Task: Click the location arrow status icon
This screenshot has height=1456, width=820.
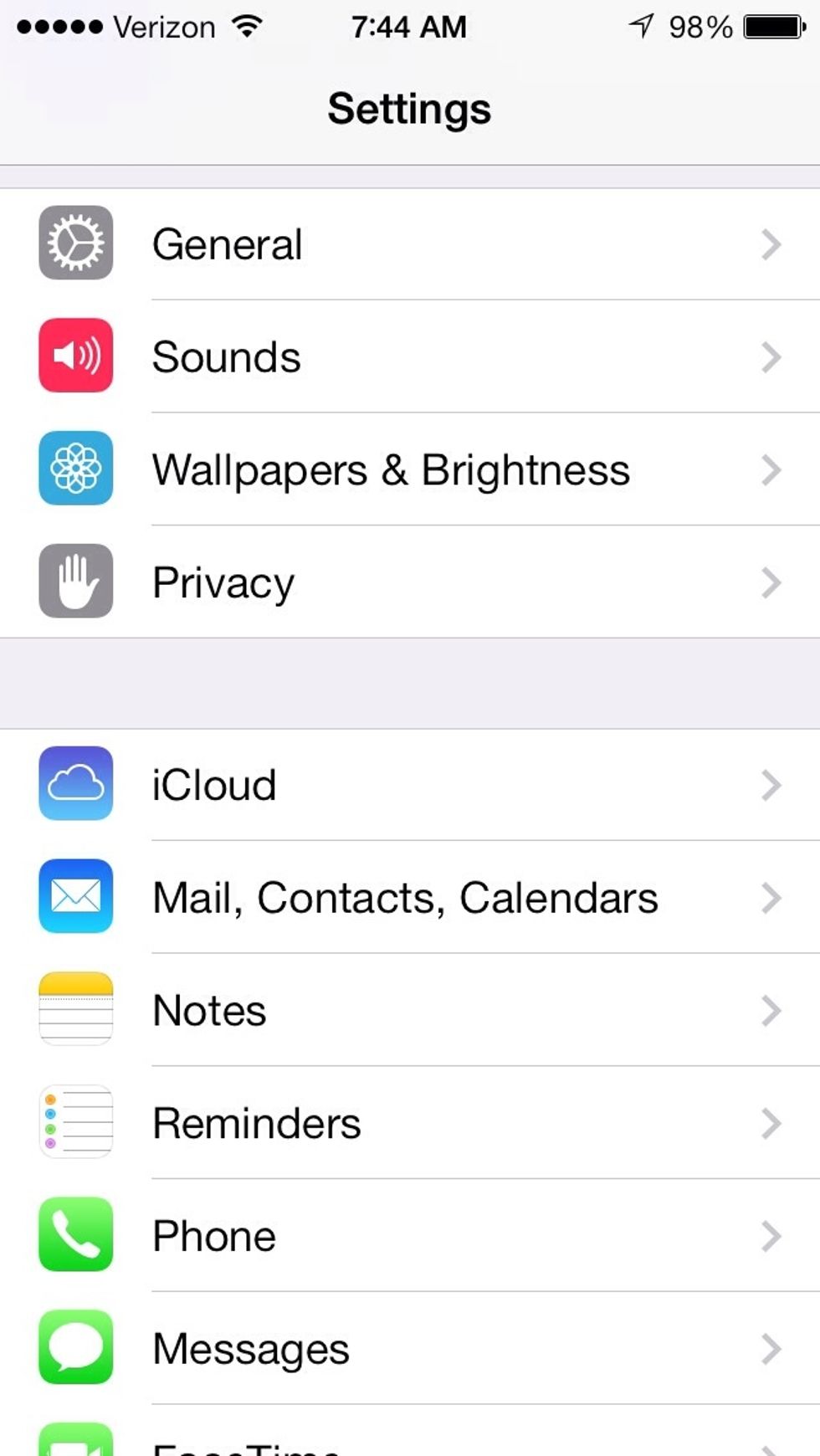Action: 640,26
